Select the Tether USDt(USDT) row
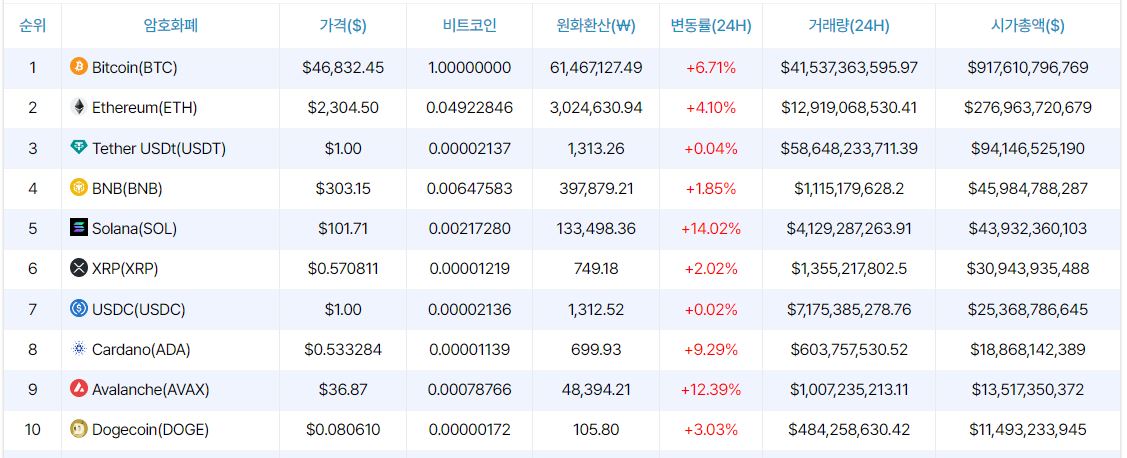This screenshot has height=458, width=1127. pyautogui.click(x=158, y=148)
